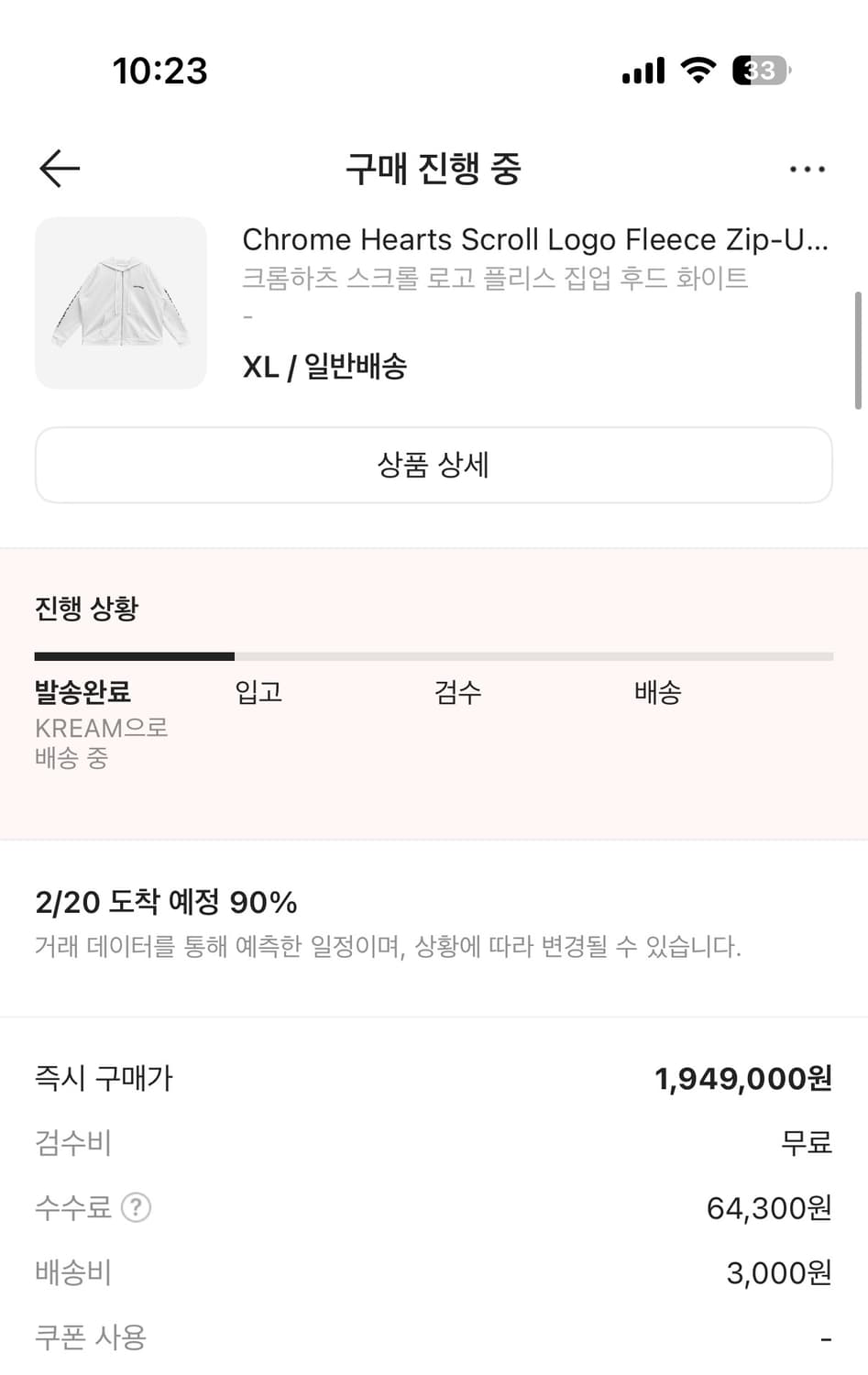The height and width of the screenshot is (1375, 868).
Task: Select the 입고 progress stage
Action: 258,693
